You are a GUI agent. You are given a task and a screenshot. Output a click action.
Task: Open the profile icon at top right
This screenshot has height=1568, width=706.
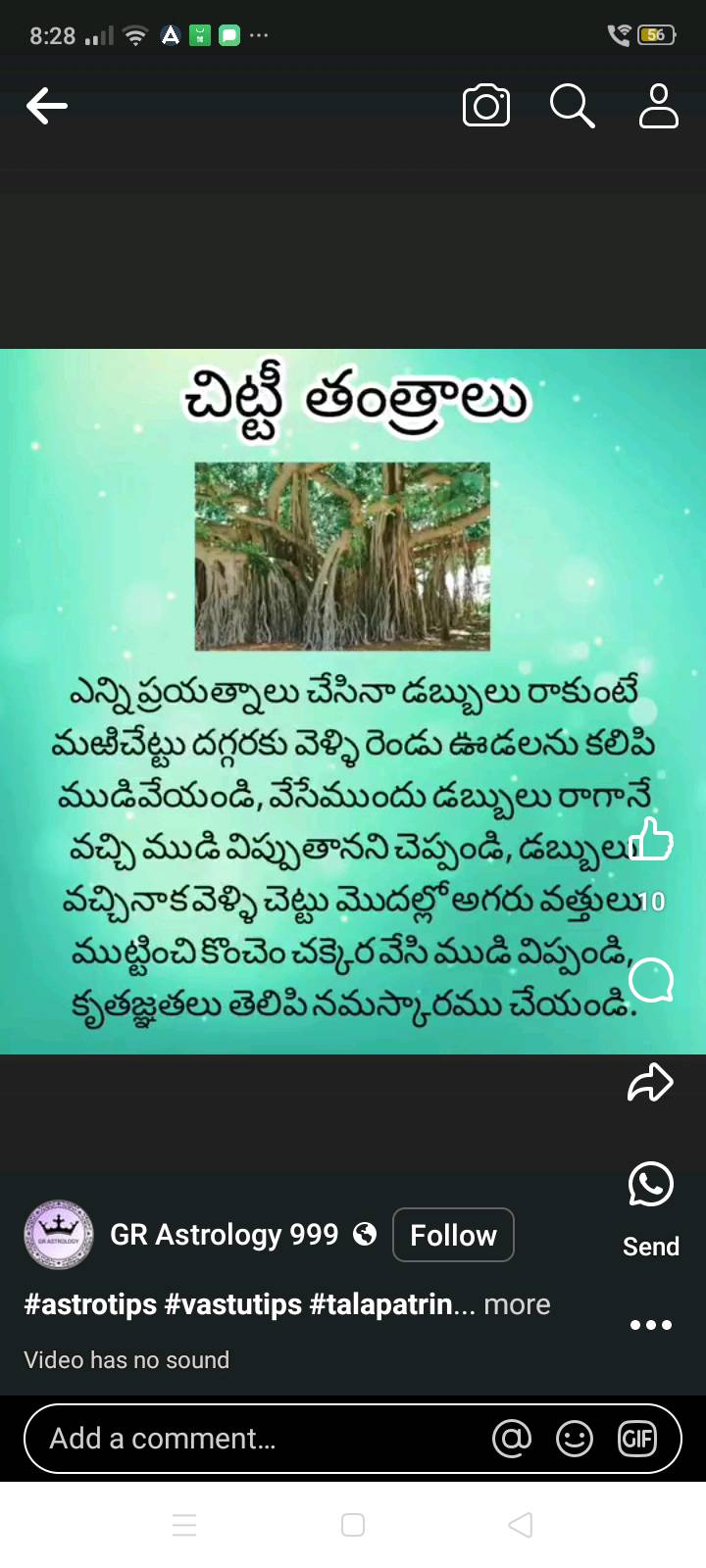click(x=658, y=106)
